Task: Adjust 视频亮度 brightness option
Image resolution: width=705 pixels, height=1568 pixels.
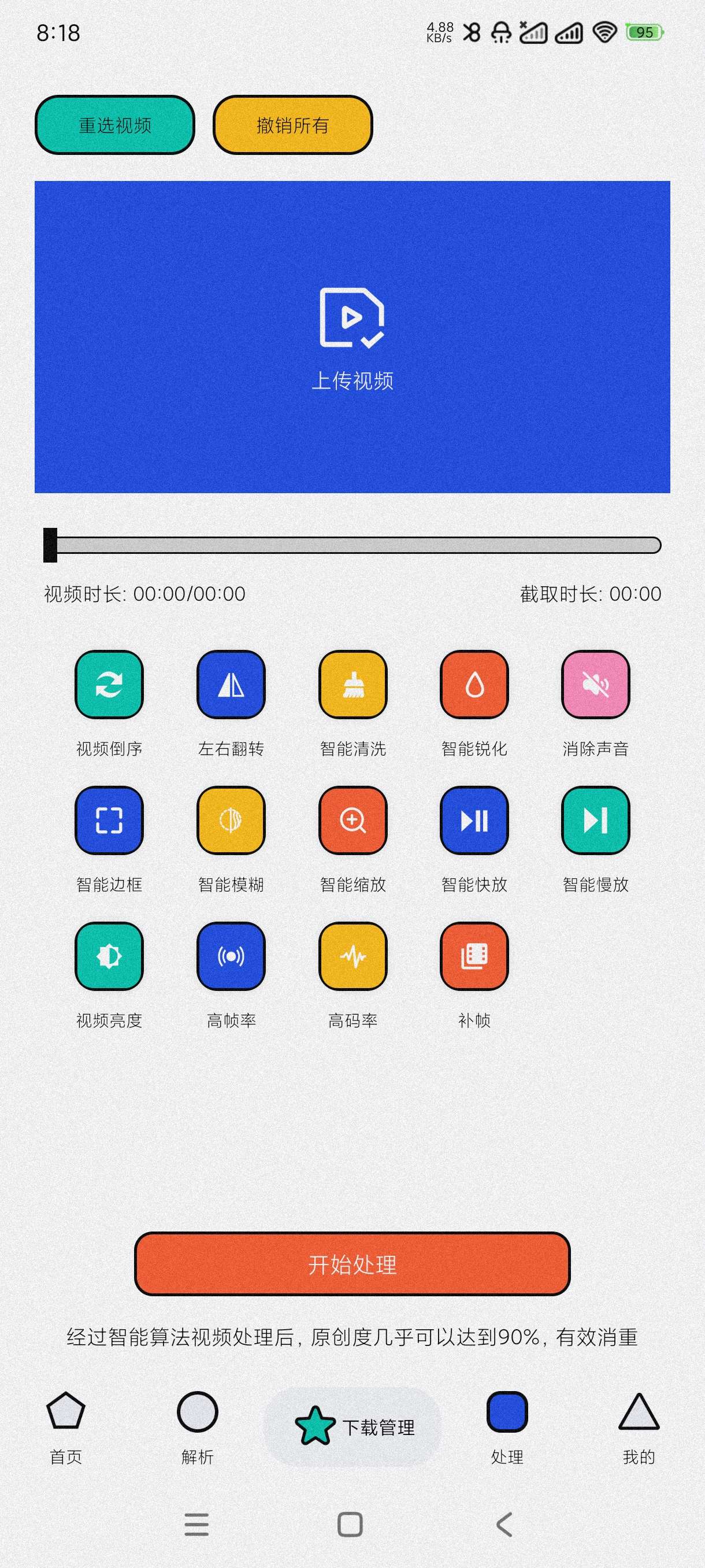Action: 109,956
